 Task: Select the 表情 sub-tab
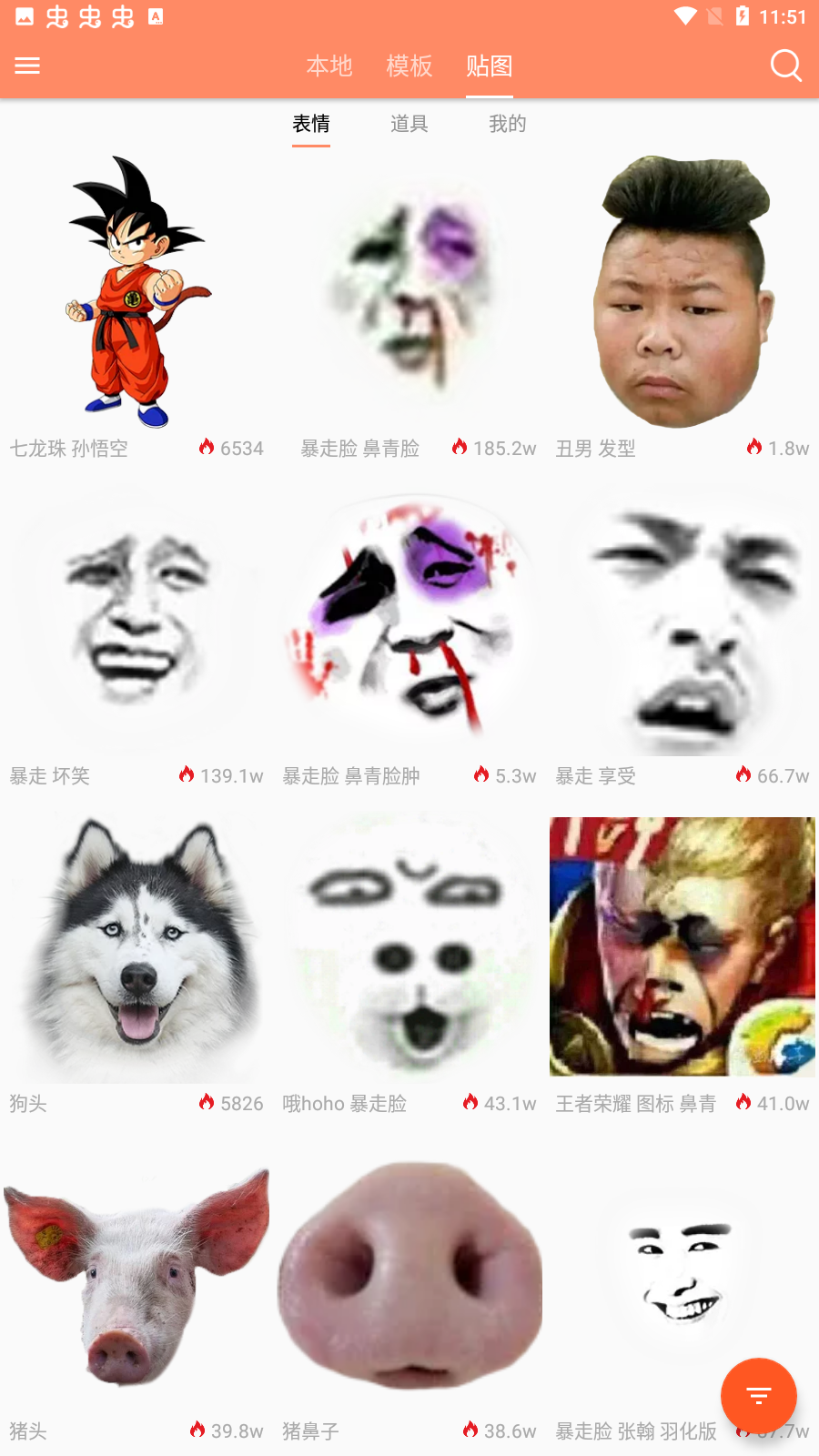point(310,124)
